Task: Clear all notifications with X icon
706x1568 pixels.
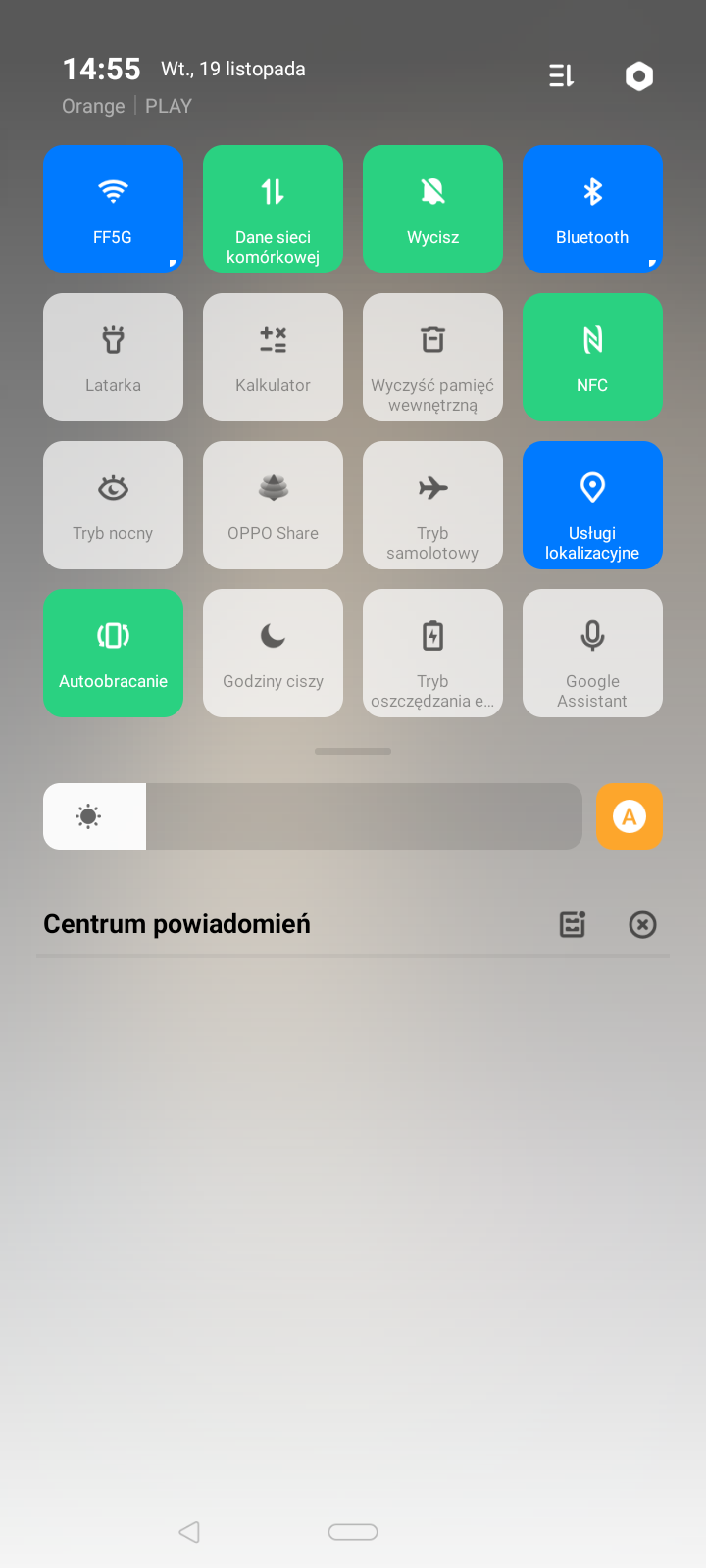Action: [642, 924]
